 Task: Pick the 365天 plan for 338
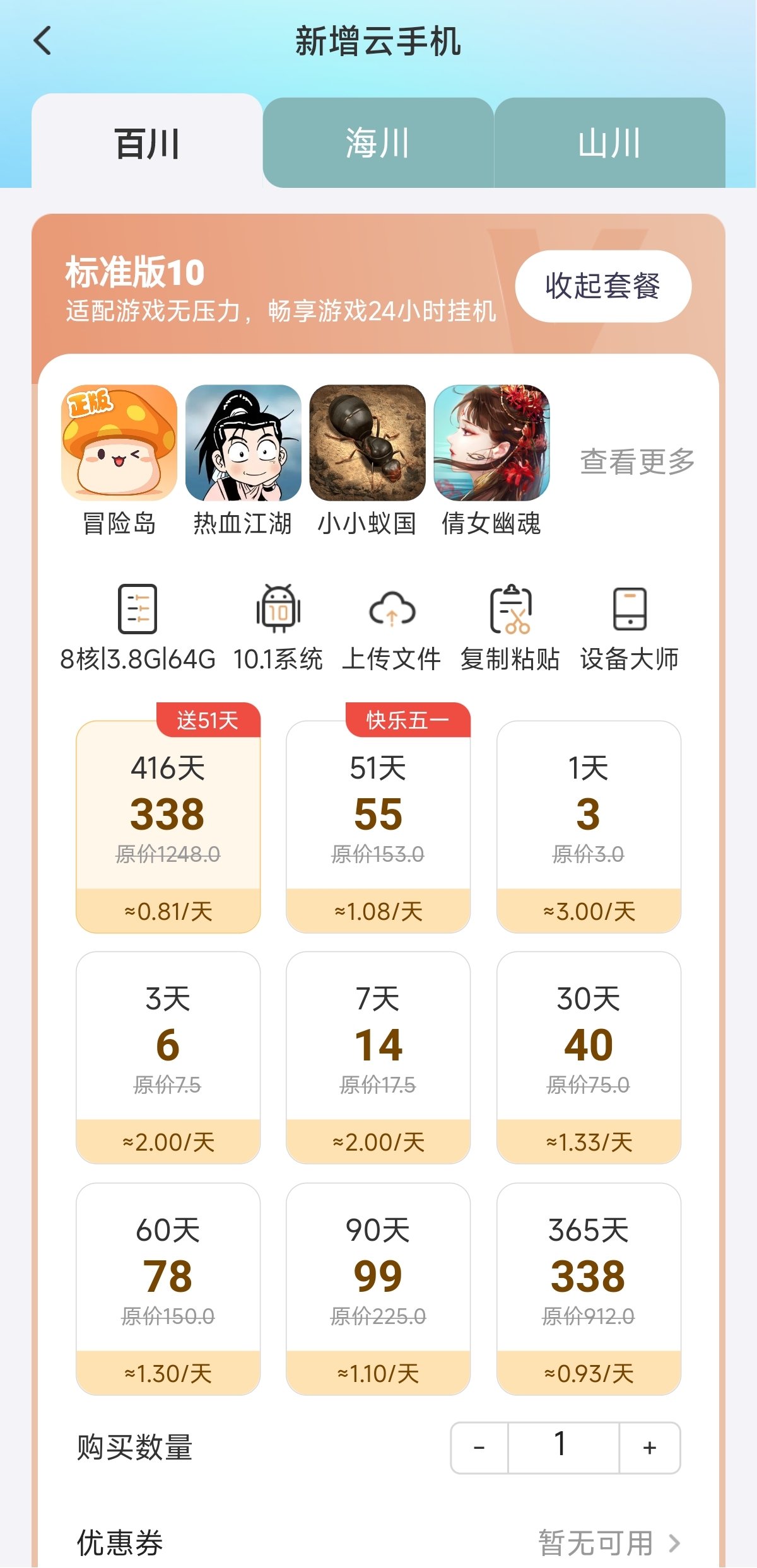589,1288
